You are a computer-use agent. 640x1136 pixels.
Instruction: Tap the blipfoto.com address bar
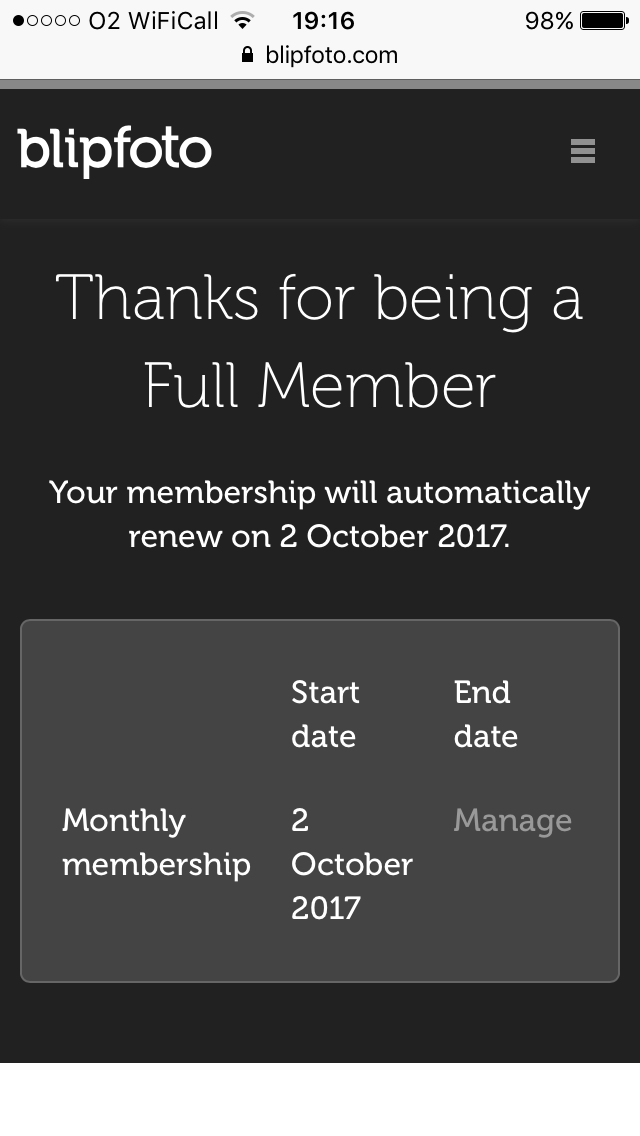tap(320, 56)
